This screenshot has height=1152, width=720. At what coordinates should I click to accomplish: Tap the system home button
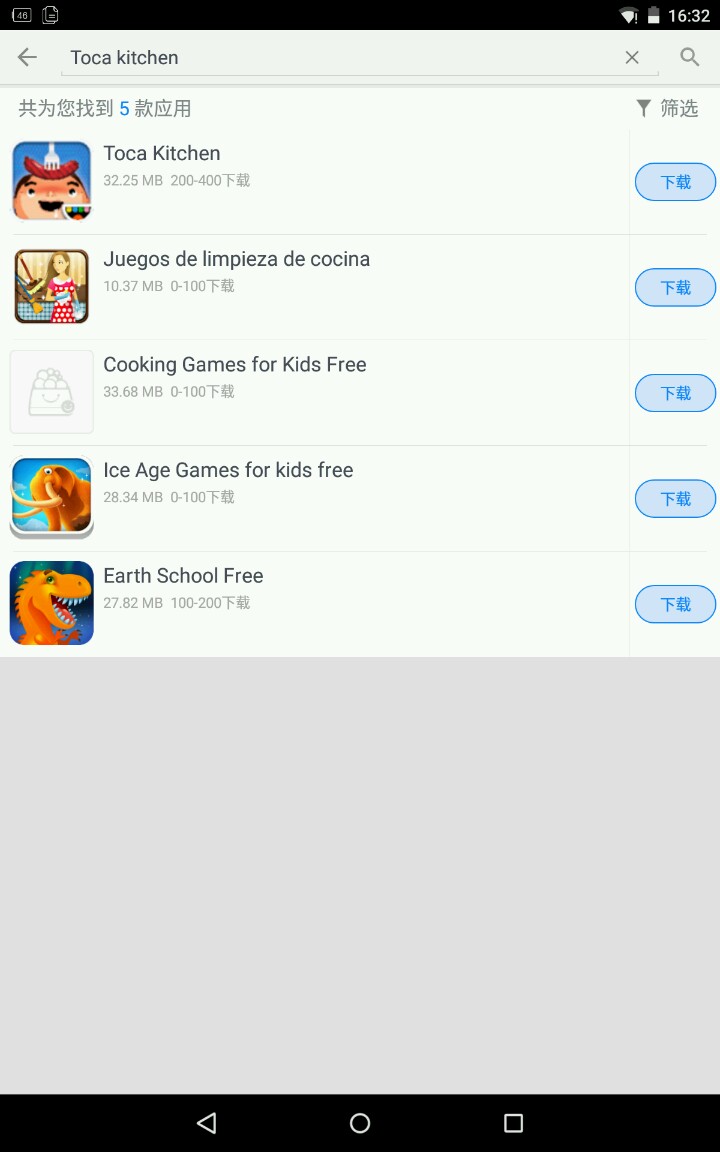tap(360, 1123)
